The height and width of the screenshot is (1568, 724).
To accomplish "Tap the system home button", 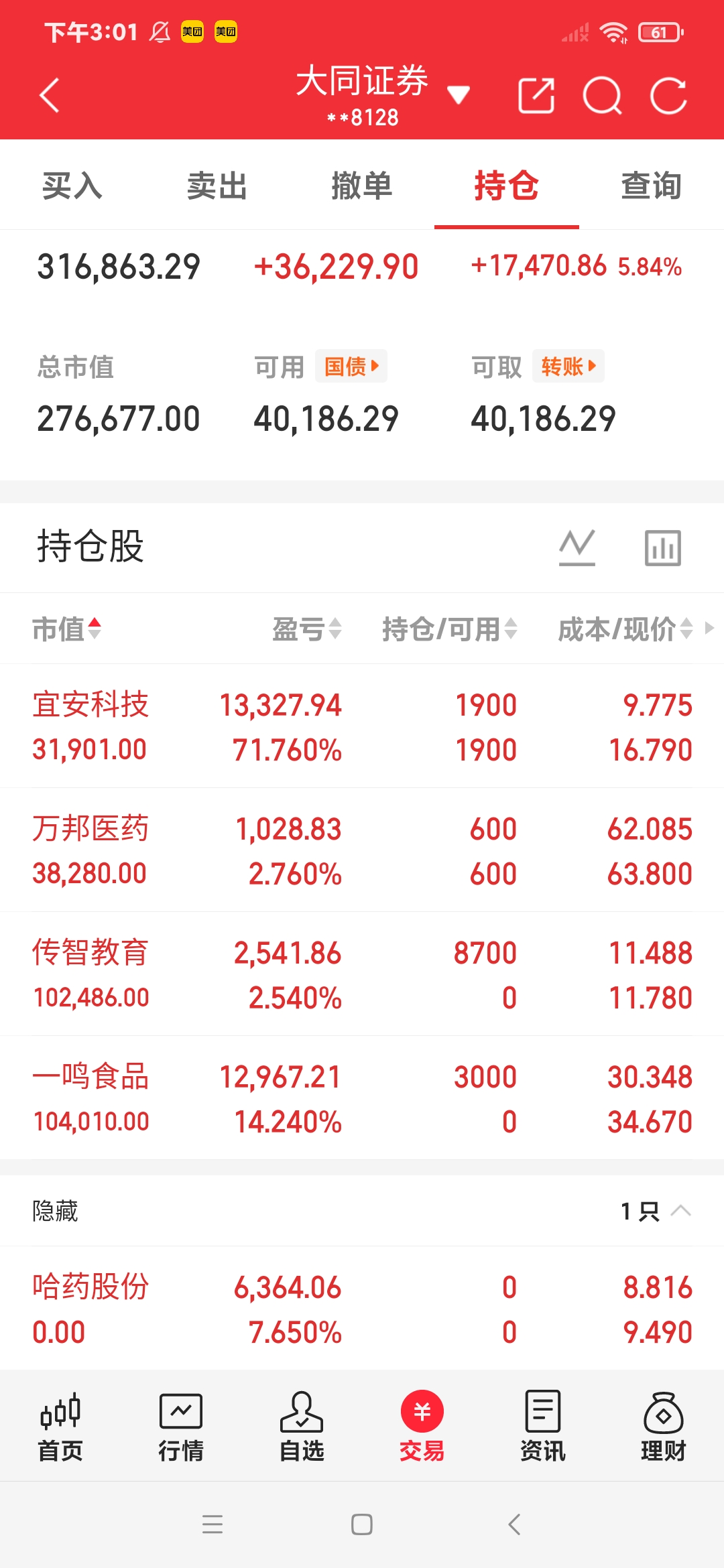I will [362, 1524].
